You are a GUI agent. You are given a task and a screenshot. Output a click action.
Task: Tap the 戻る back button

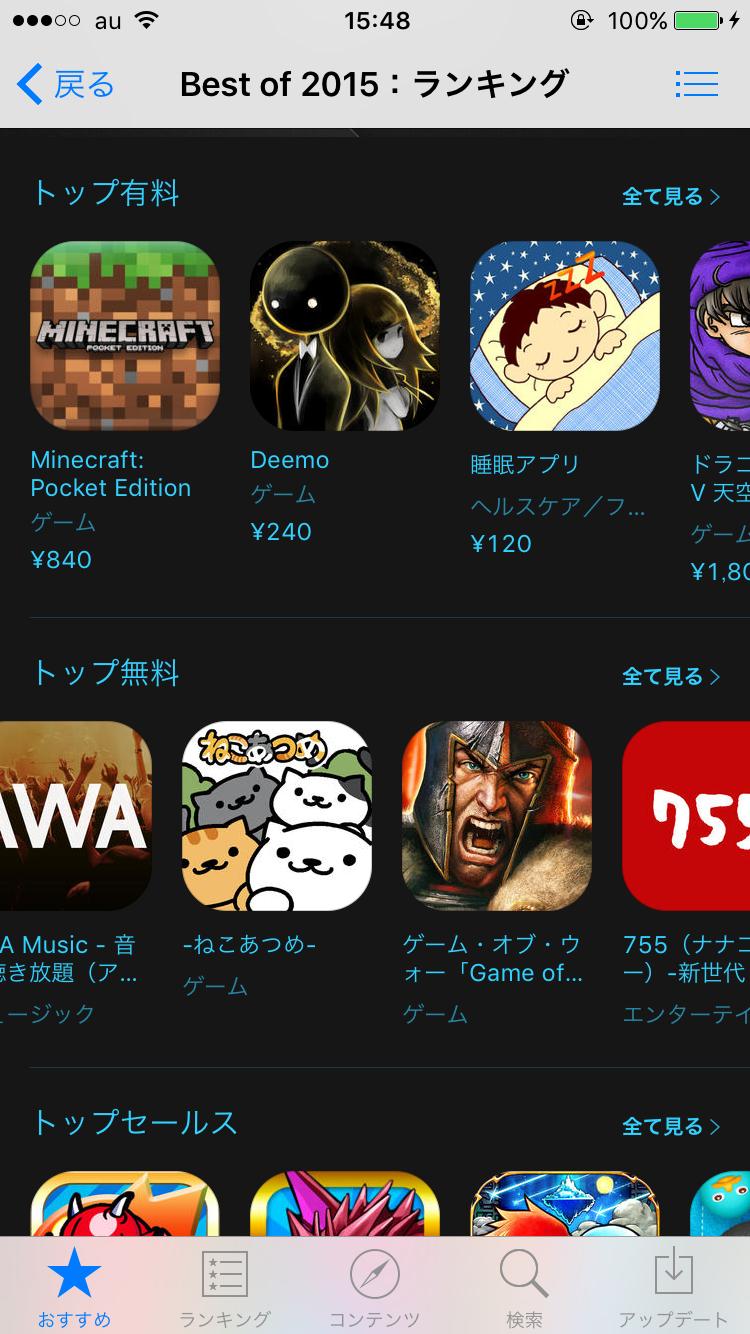click(60, 84)
